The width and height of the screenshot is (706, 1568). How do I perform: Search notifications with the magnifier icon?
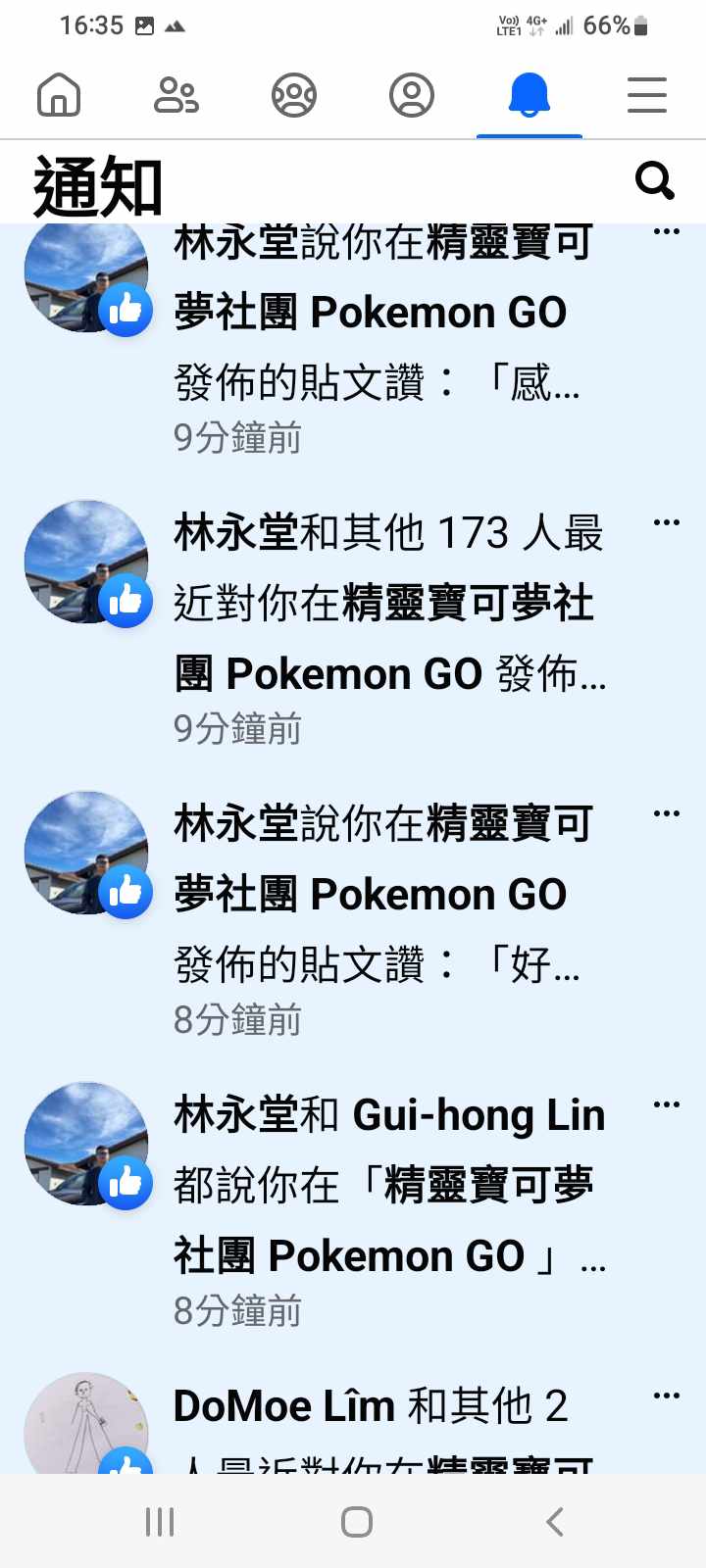coord(654,180)
